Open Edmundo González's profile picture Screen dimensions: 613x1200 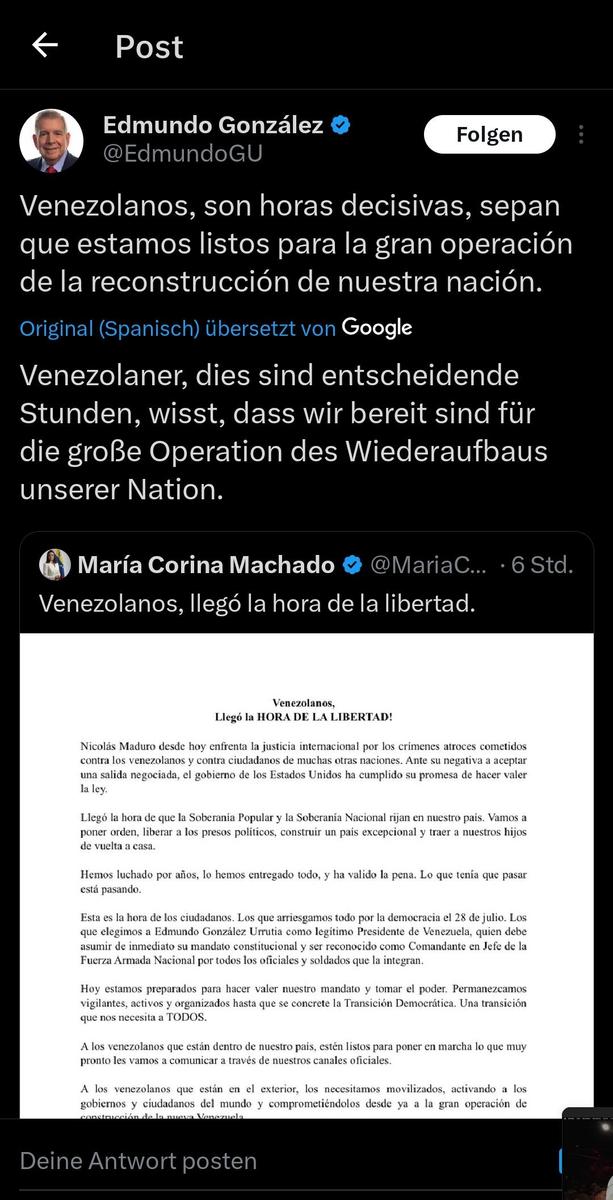(x=51, y=141)
